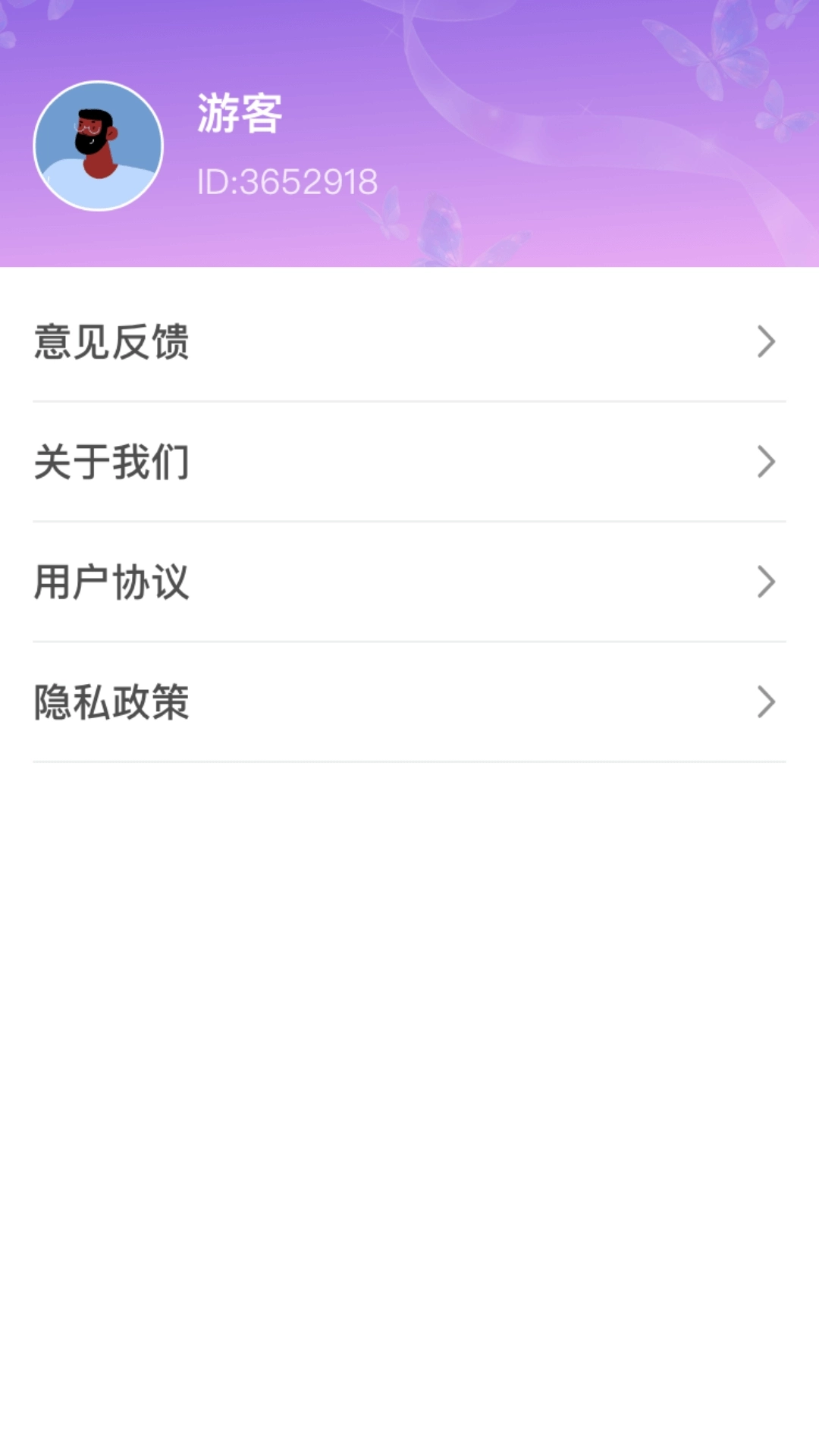This screenshot has width=819, height=1456.
Task: Click the chevron icon beside 意见反馈
Action: click(766, 342)
